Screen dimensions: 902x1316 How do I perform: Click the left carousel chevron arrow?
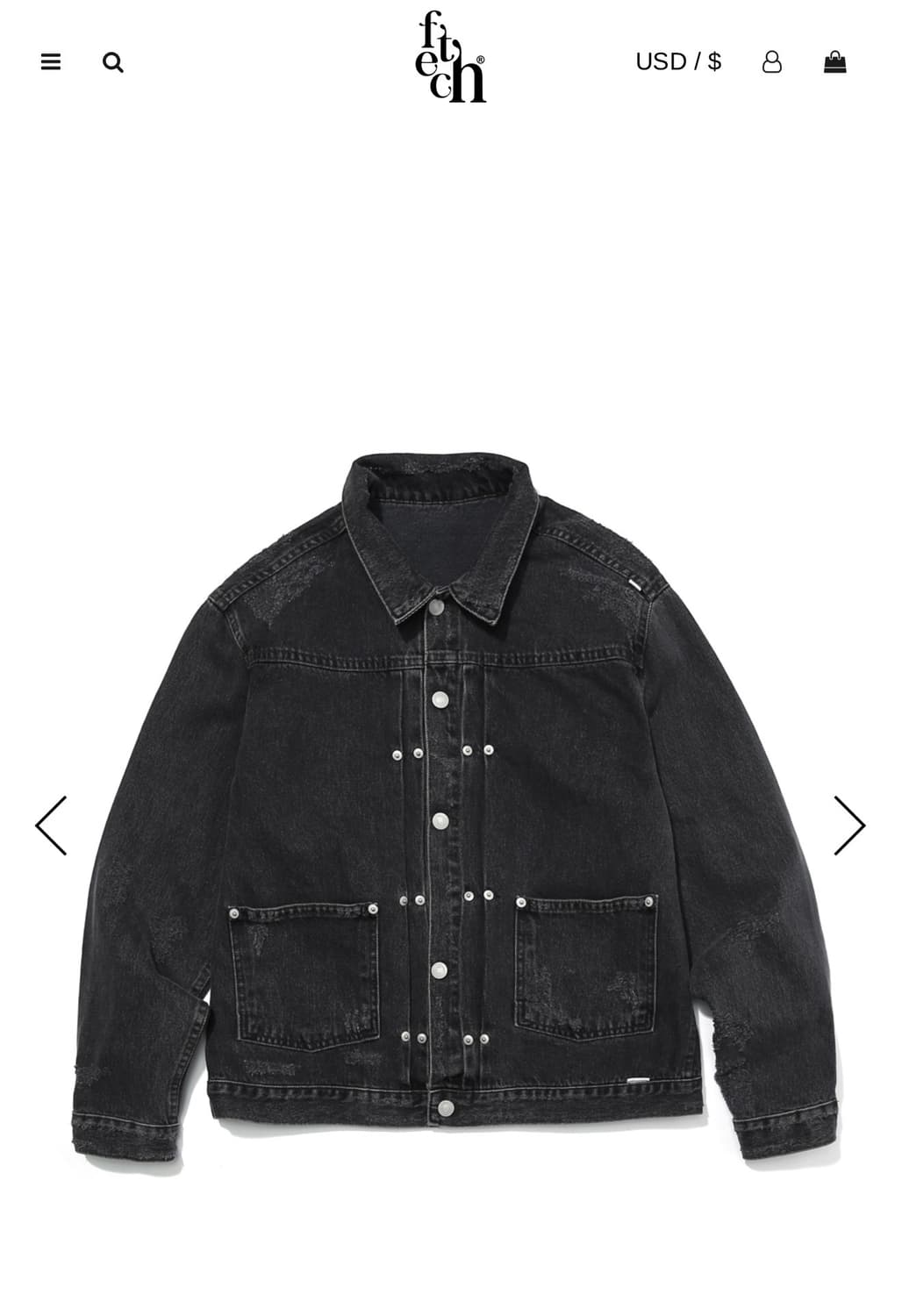pyautogui.click(x=51, y=825)
